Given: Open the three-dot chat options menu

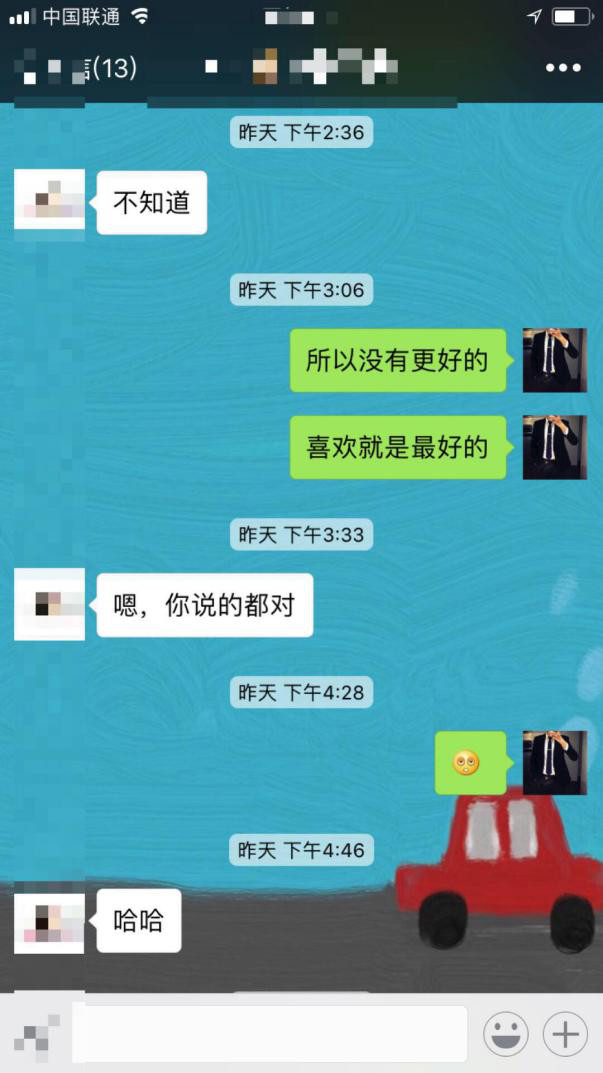Looking at the screenshot, I should (x=563, y=68).
